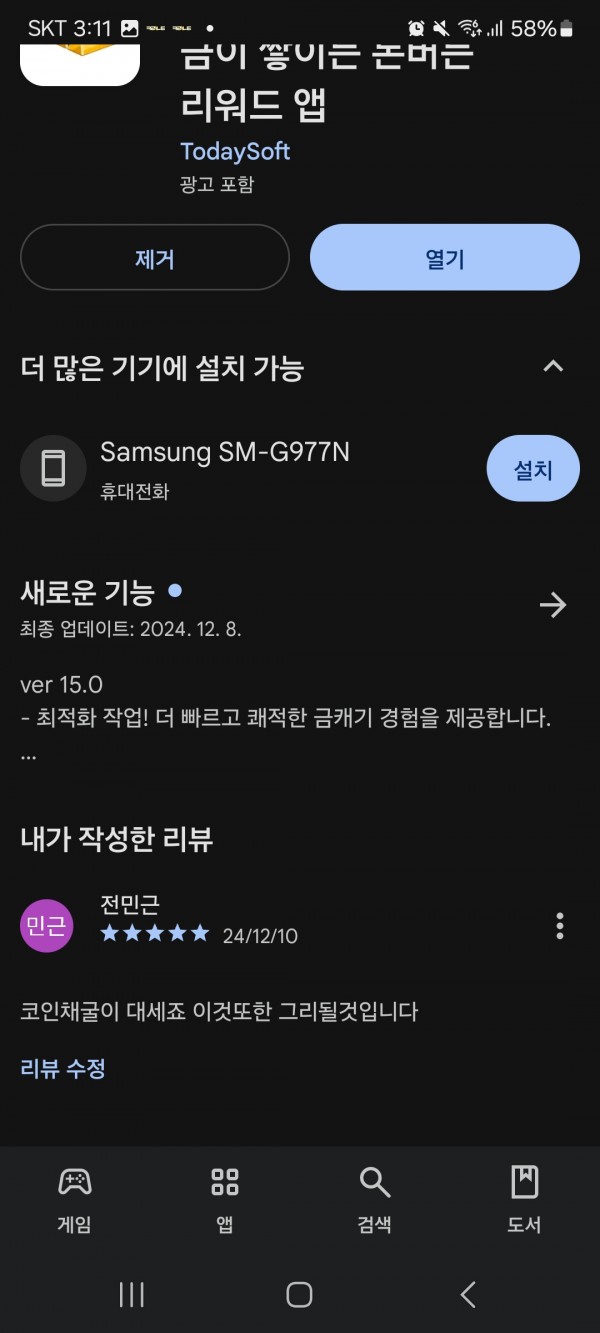
Task: Open overflow menu on 전민근's review
Action: click(559, 926)
